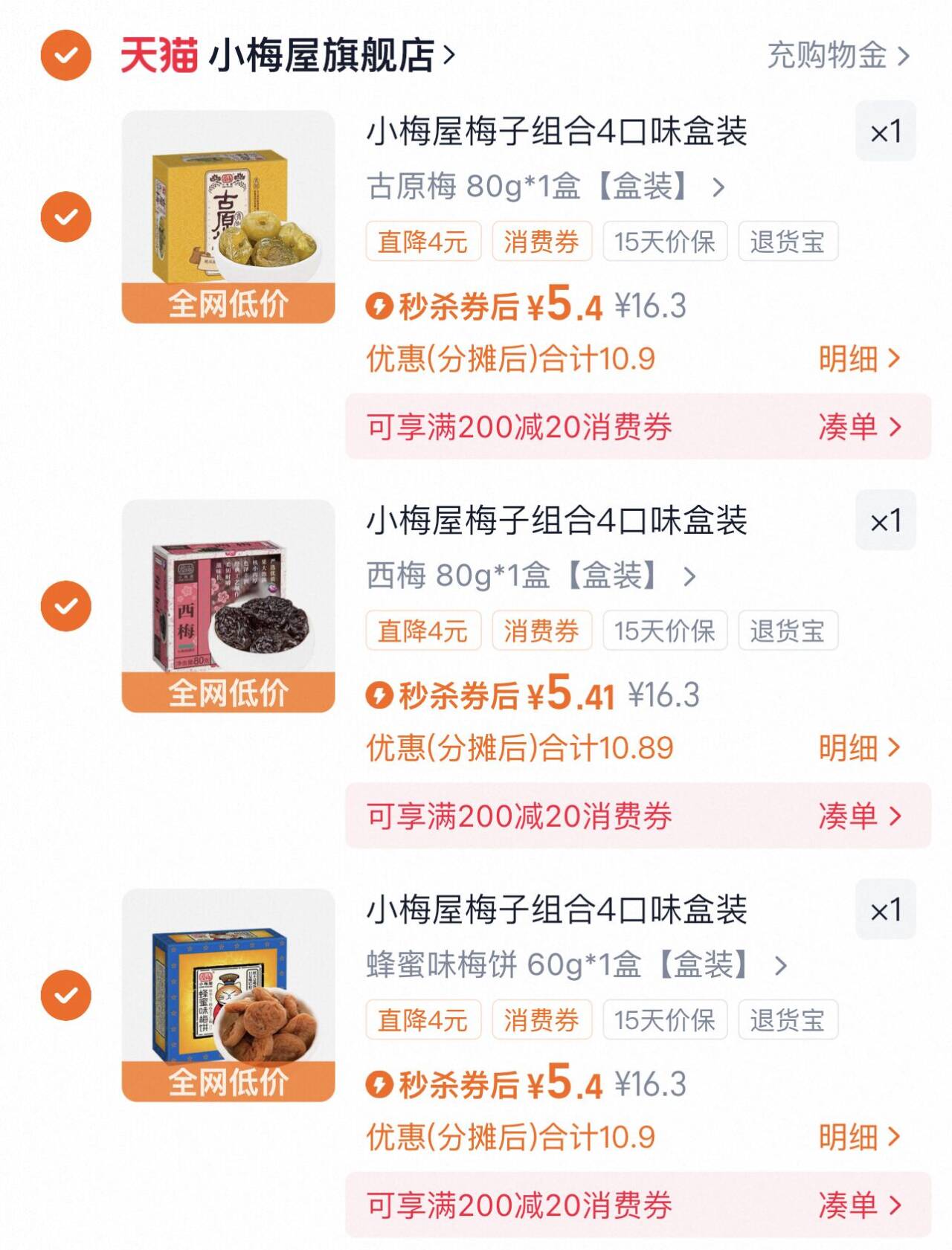Click the 消费券 tag on 蜂蜜味梅饼 item
The width and height of the screenshot is (952, 1250).
click(x=542, y=1019)
